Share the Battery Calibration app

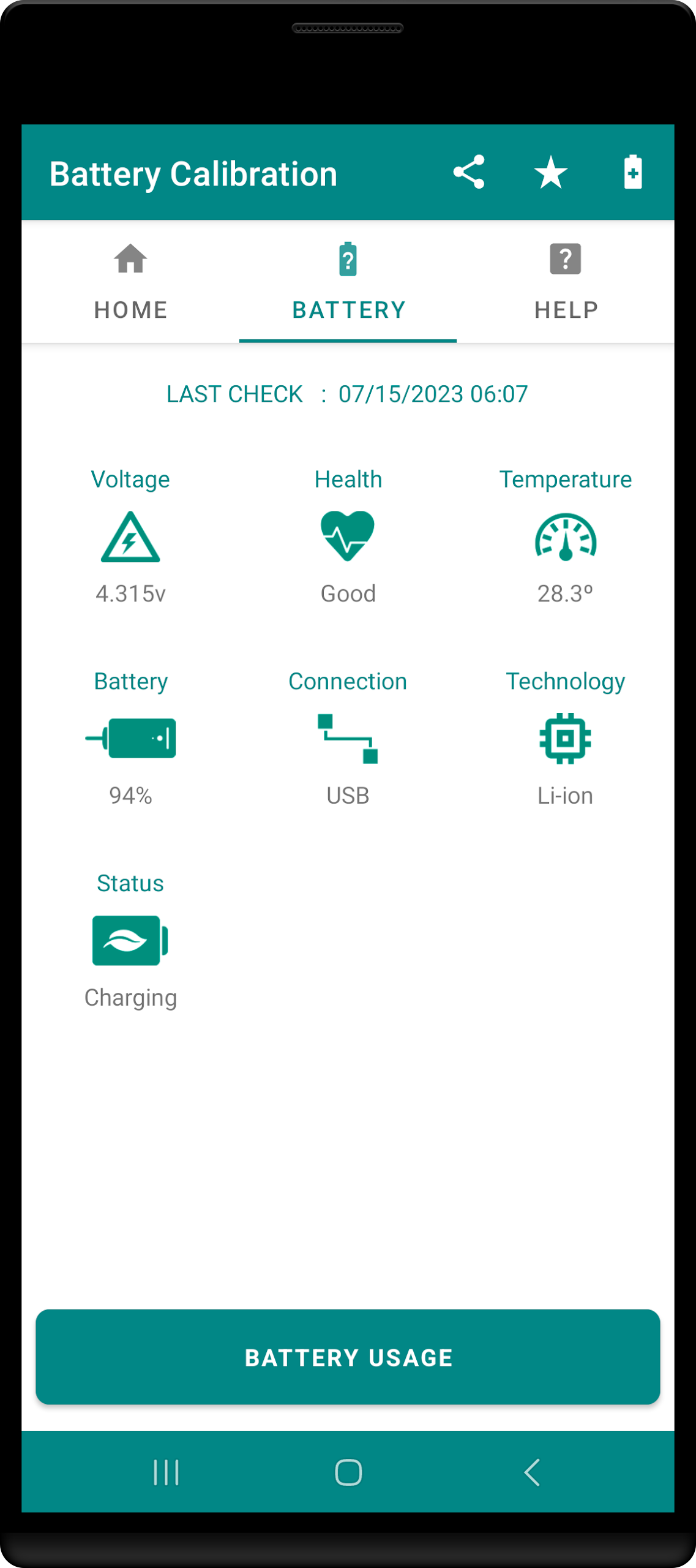[469, 172]
